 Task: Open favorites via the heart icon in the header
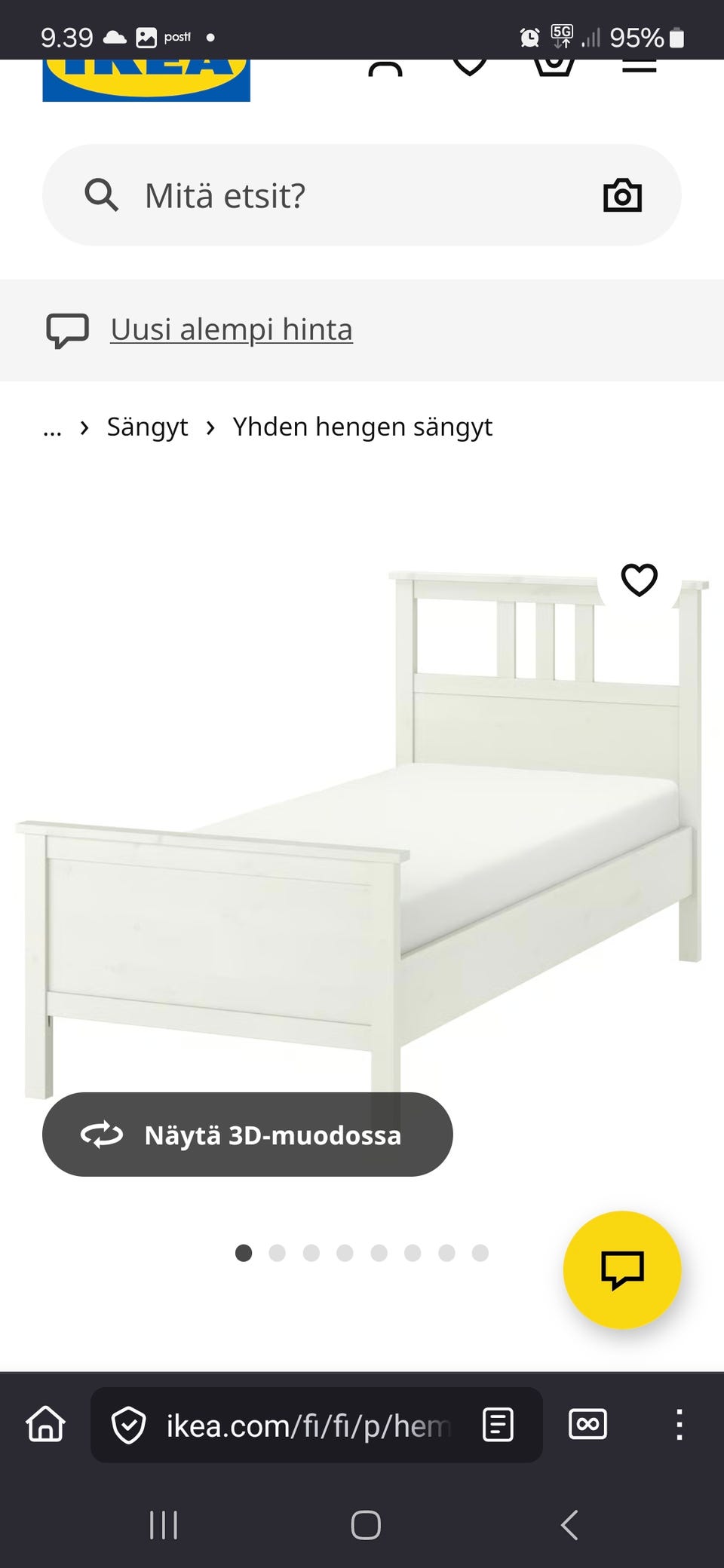tap(471, 66)
